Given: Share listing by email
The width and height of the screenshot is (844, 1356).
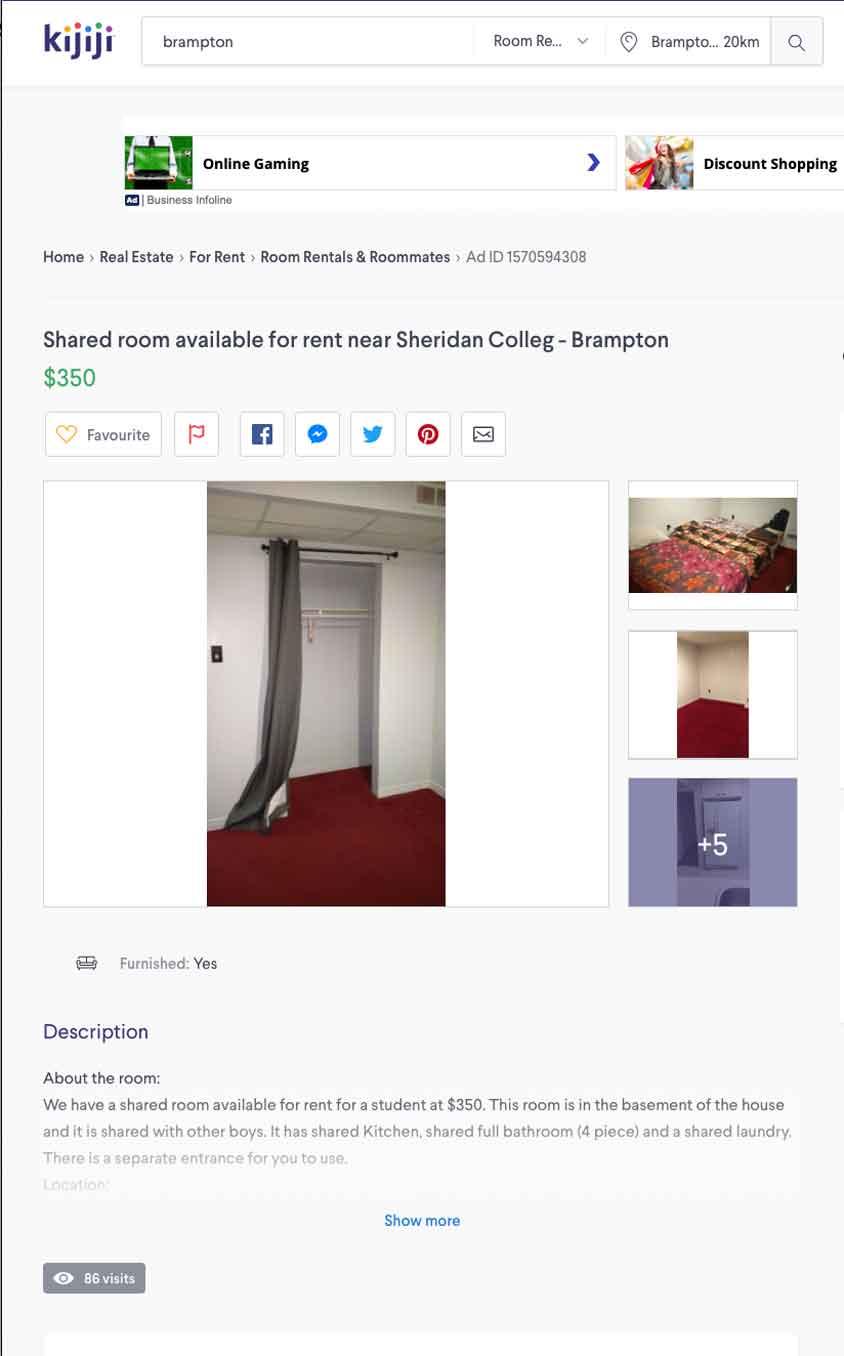Looking at the screenshot, I should click(x=483, y=434).
